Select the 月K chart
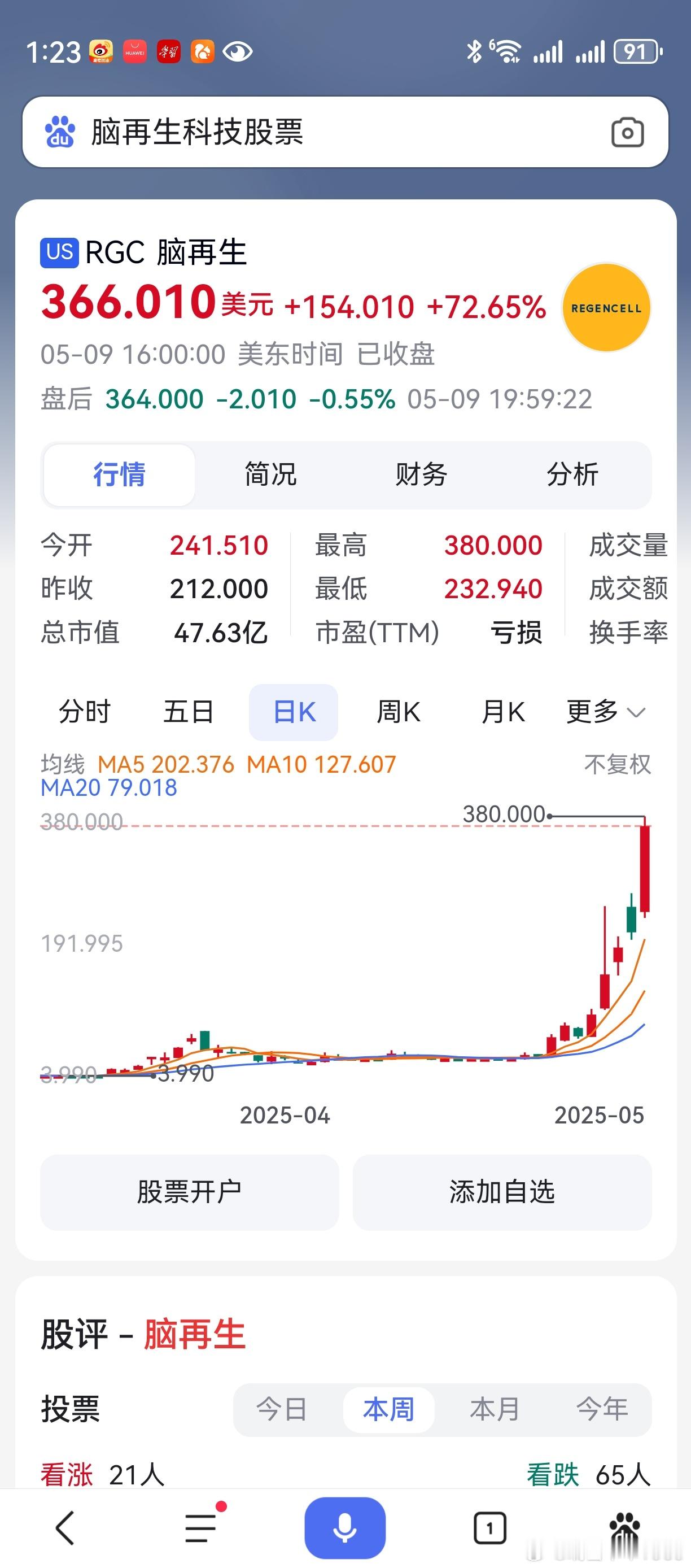 point(503,712)
